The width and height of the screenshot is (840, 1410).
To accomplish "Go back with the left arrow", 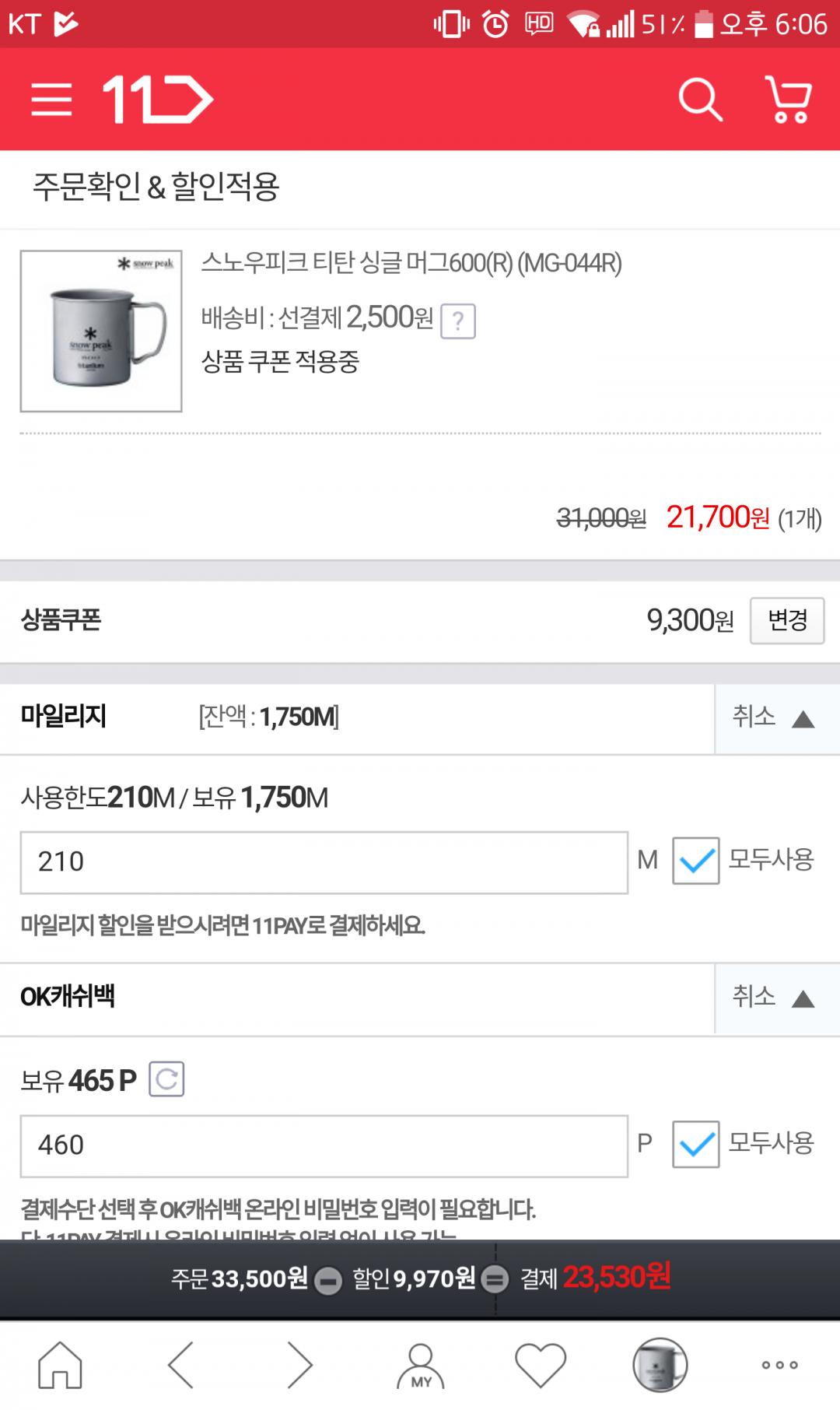I will [x=180, y=1365].
